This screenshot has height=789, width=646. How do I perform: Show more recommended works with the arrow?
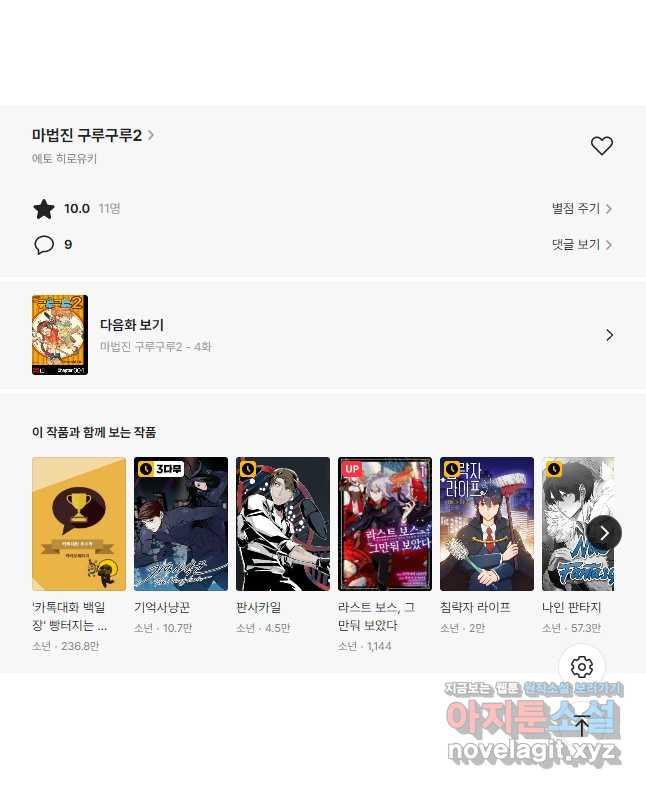pos(604,532)
